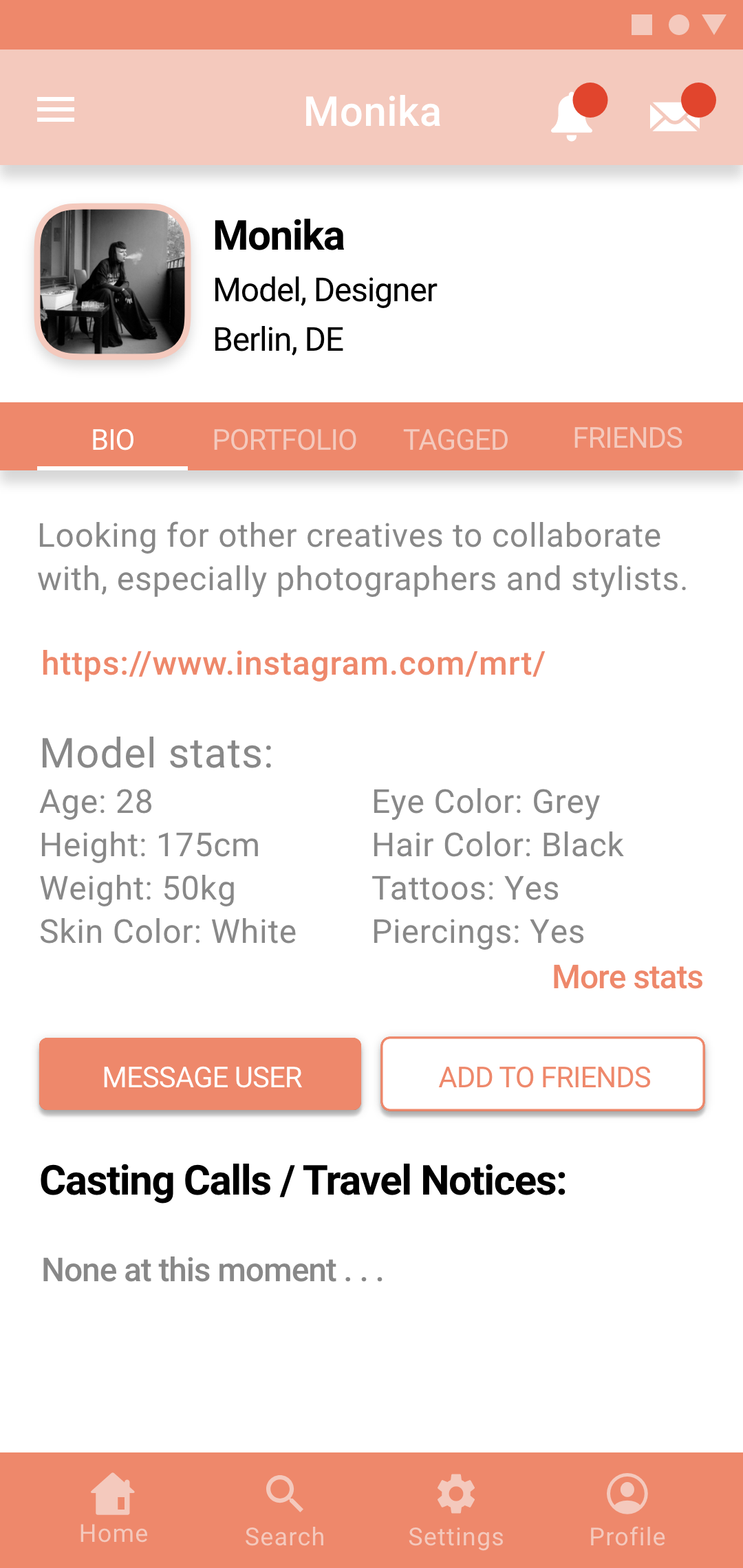Switch to the TAGGED tab
The width and height of the screenshot is (743, 1568).
(455, 439)
